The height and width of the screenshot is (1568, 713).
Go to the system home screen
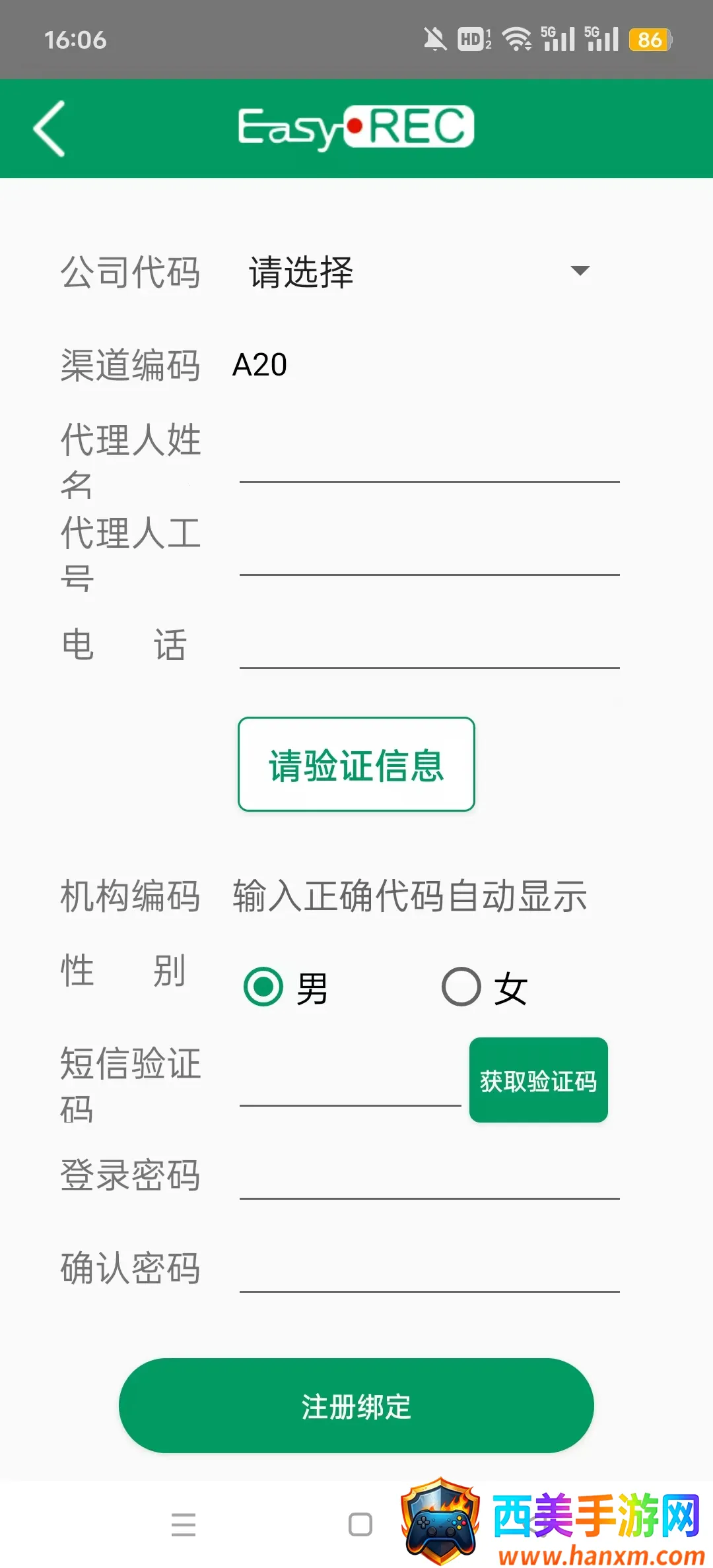[x=360, y=1524]
